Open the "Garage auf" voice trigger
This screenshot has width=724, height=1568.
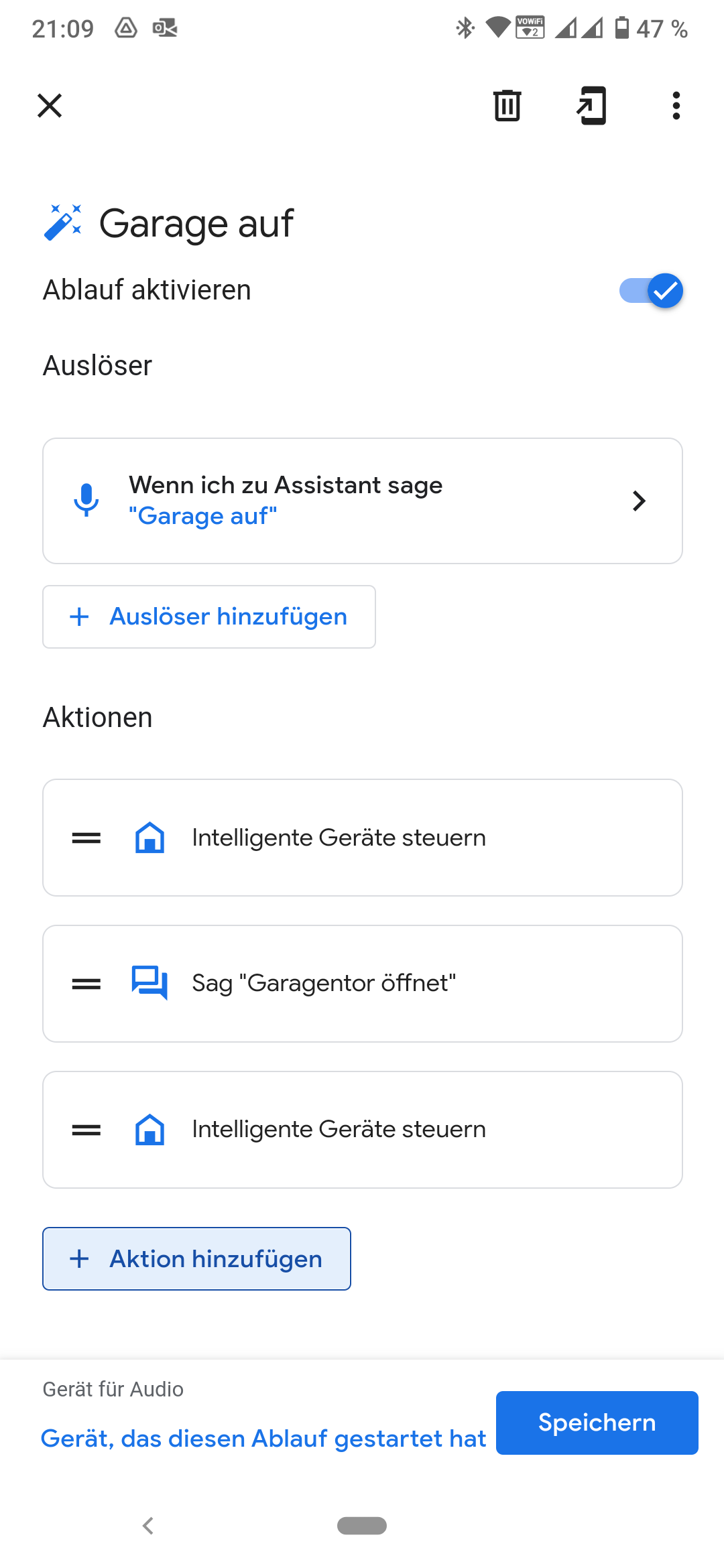coord(363,501)
